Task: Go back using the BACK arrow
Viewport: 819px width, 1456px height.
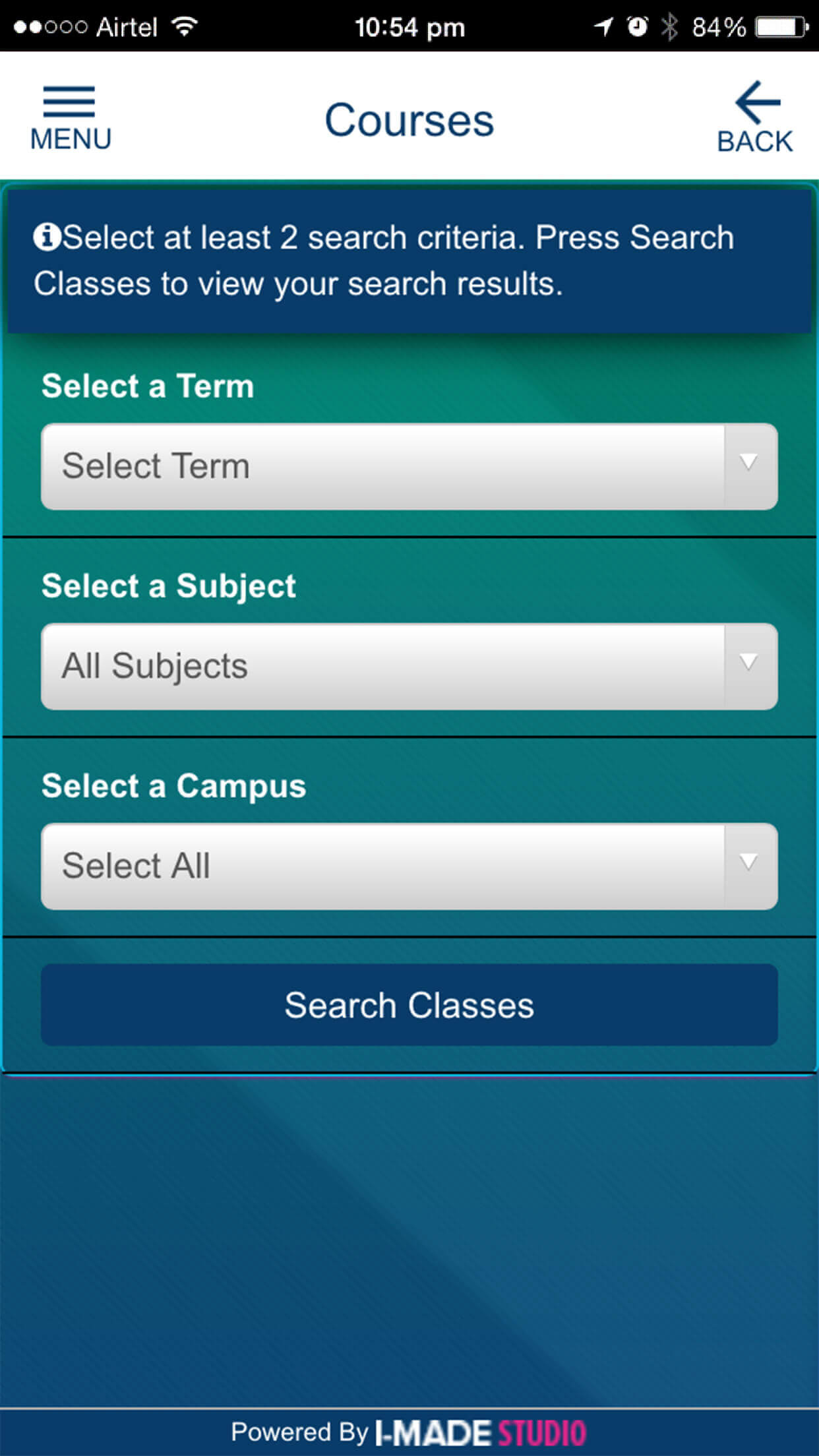Action: click(x=755, y=118)
